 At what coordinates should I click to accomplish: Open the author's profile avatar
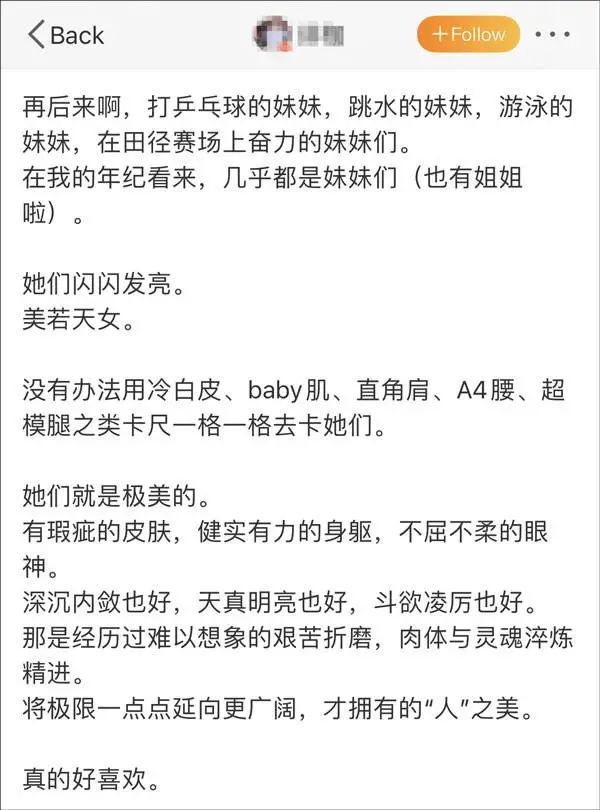[x=270, y=35]
